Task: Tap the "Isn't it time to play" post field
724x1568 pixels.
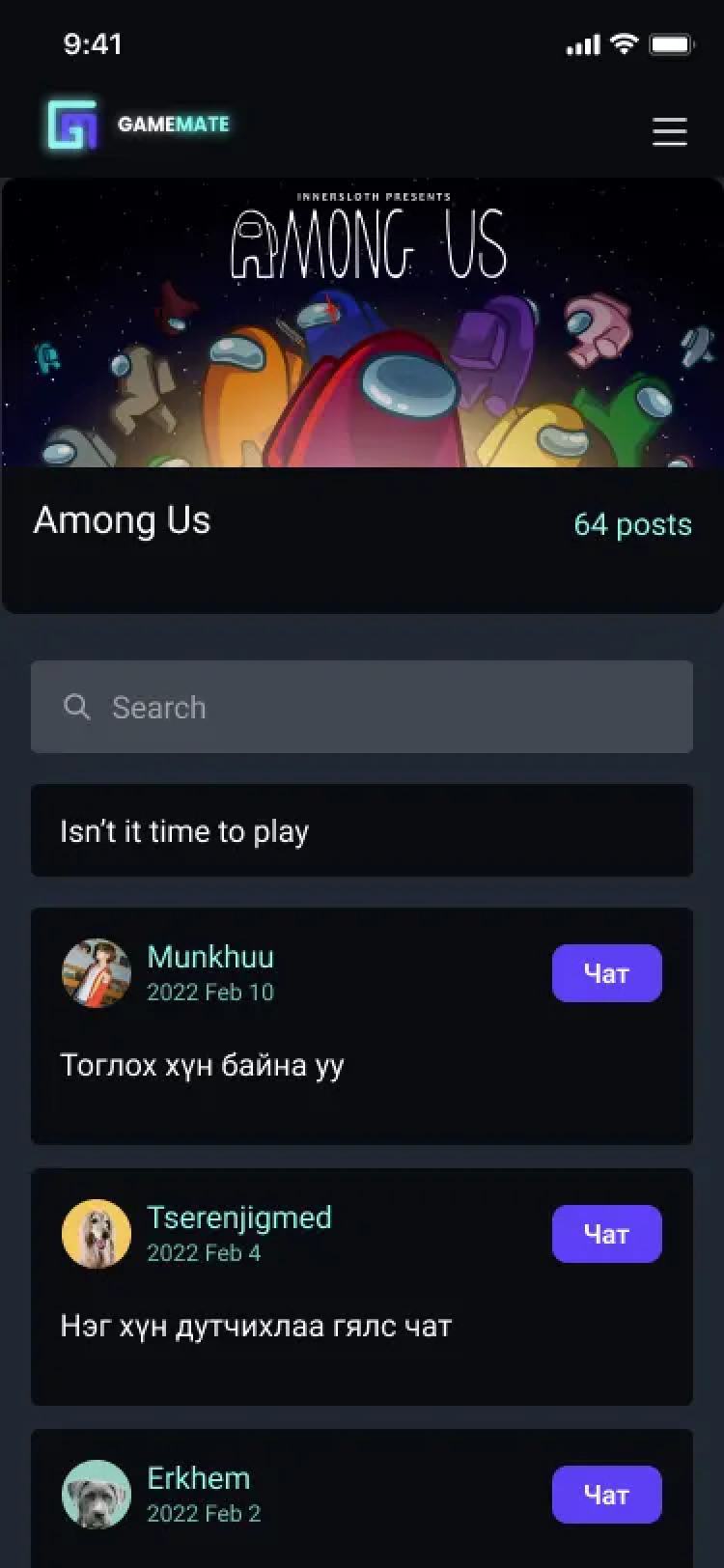Action: point(362,830)
